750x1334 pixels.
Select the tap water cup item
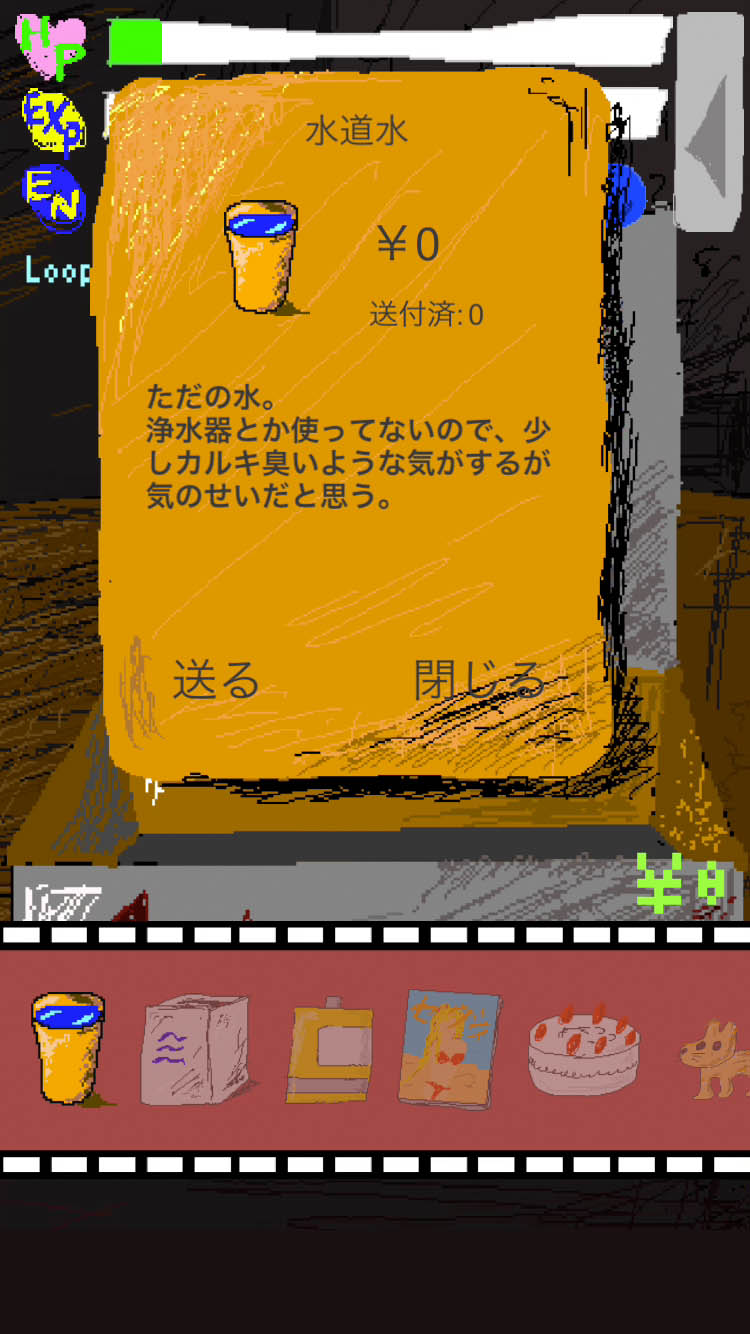[70, 1048]
